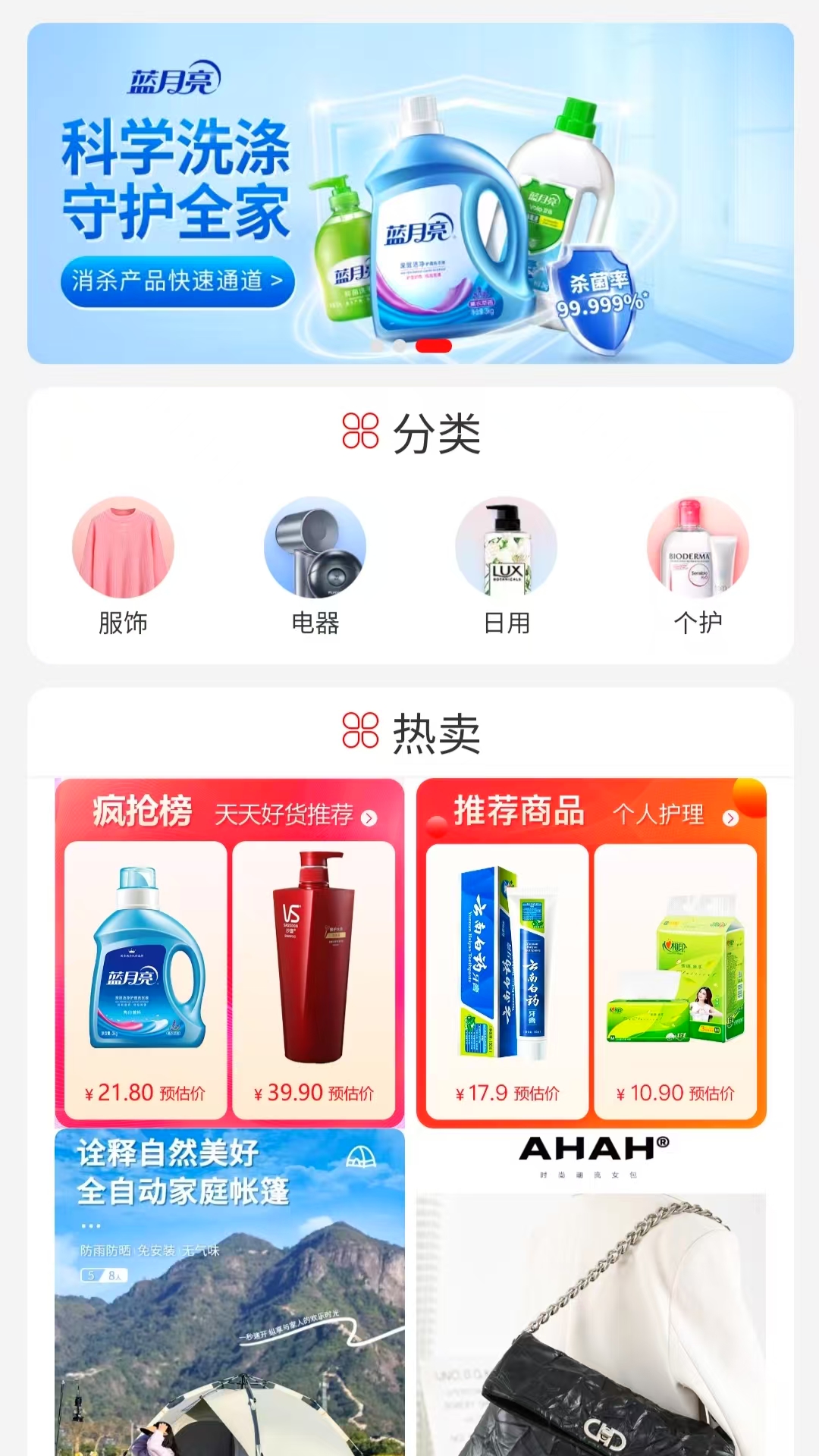Select the 日用 daily-use category icon
This screenshot has height=1456, width=819.
coord(506,548)
